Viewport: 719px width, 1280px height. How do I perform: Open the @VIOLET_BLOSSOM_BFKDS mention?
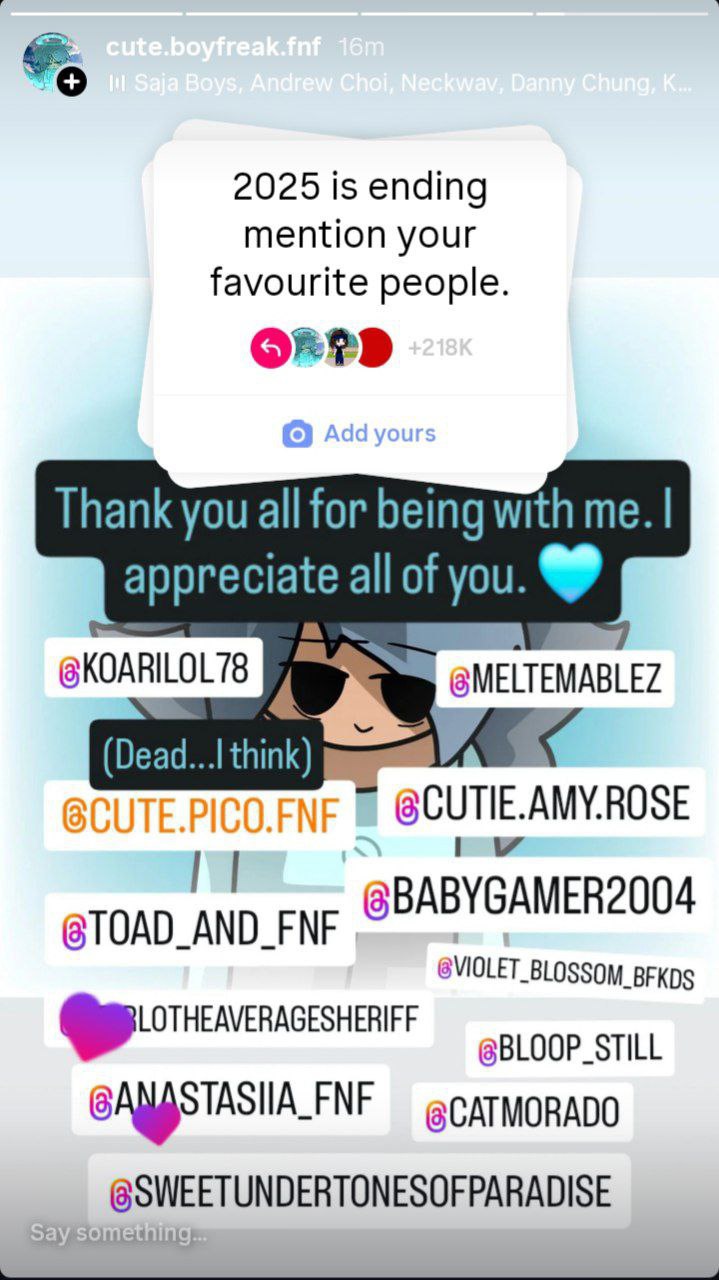coord(565,971)
